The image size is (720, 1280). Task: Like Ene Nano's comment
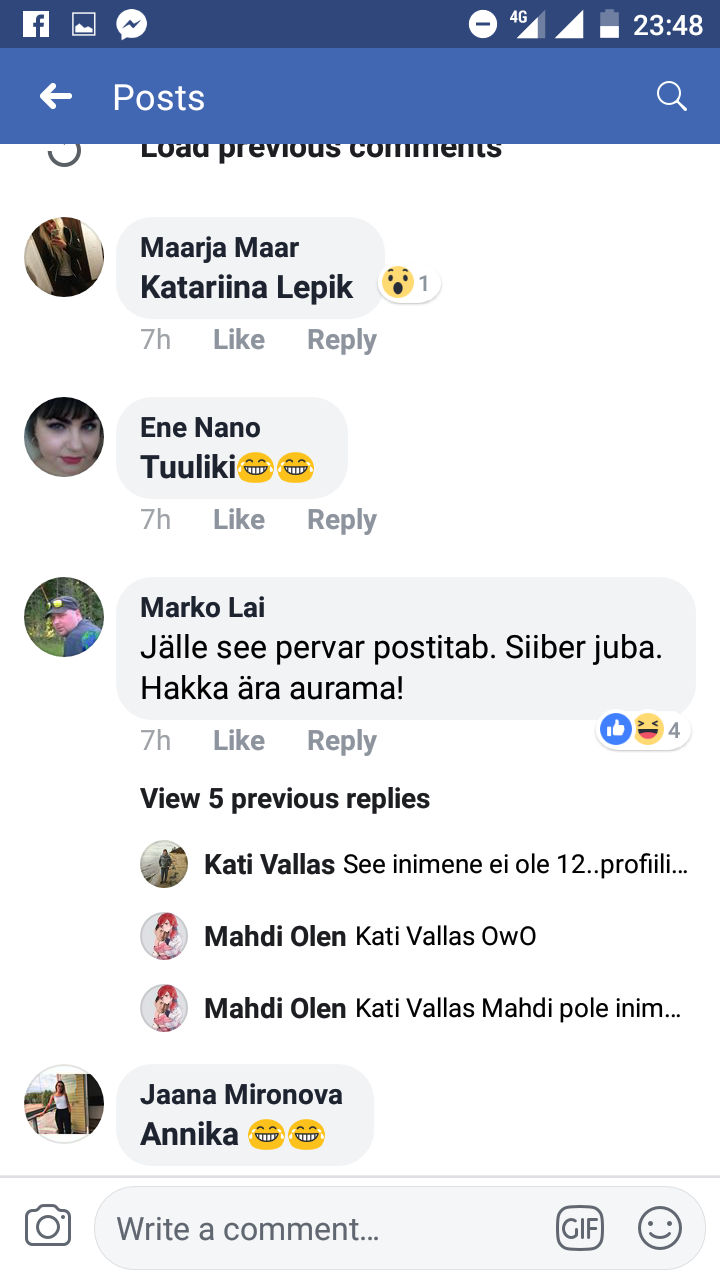tap(238, 520)
